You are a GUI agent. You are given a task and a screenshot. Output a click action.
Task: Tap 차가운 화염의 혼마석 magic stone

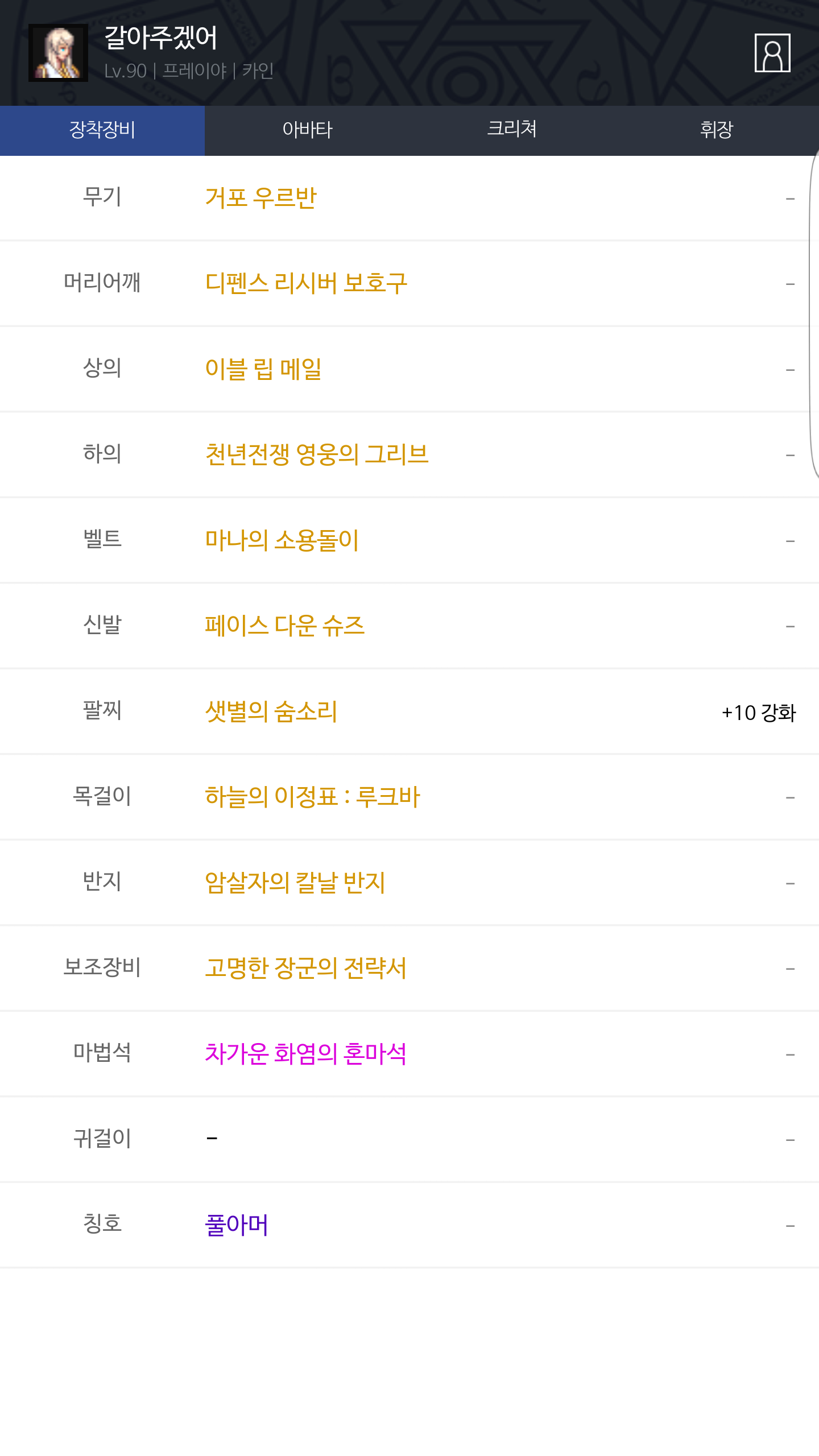click(306, 1054)
